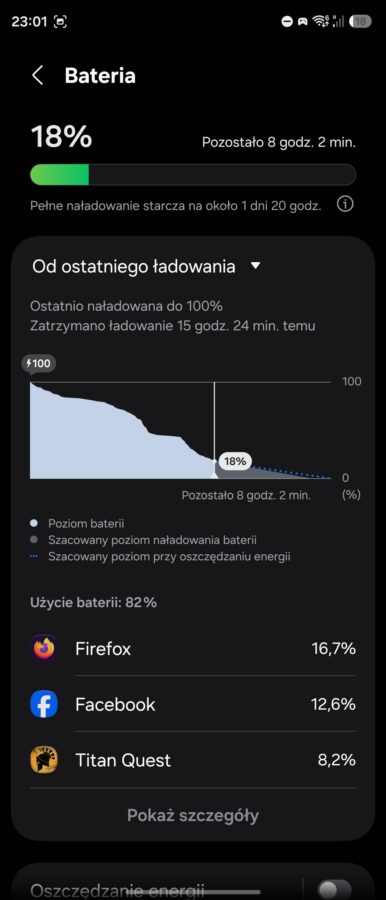386x900 pixels.
Task: Open the info icon about full charge
Action: pyautogui.click(x=345, y=204)
